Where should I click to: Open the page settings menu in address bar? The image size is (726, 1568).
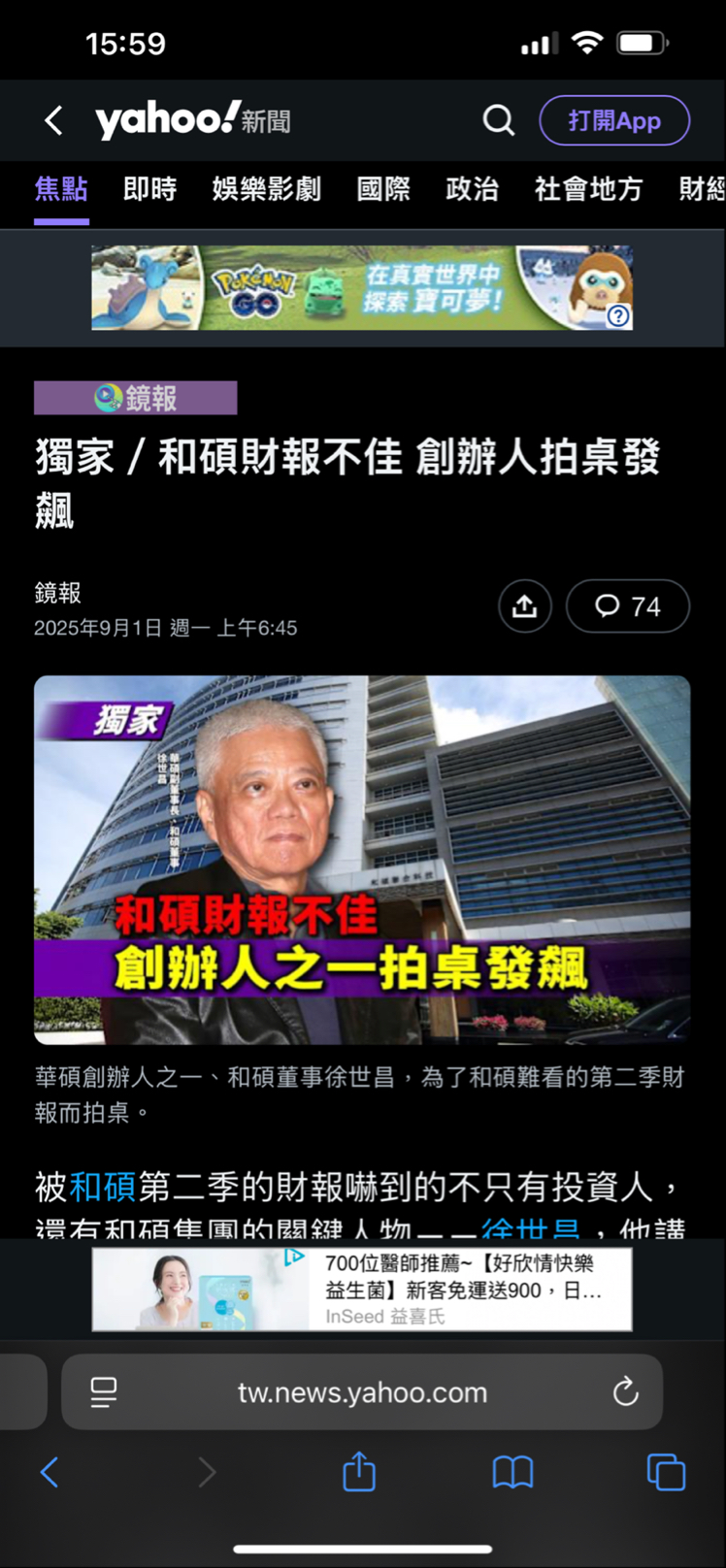click(x=104, y=1392)
